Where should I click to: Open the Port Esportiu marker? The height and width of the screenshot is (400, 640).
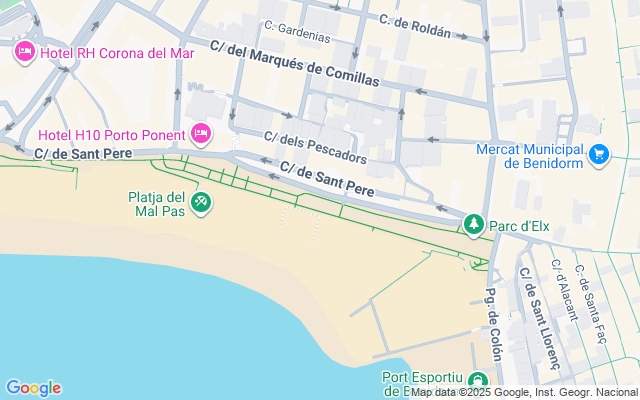click(478, 381)
